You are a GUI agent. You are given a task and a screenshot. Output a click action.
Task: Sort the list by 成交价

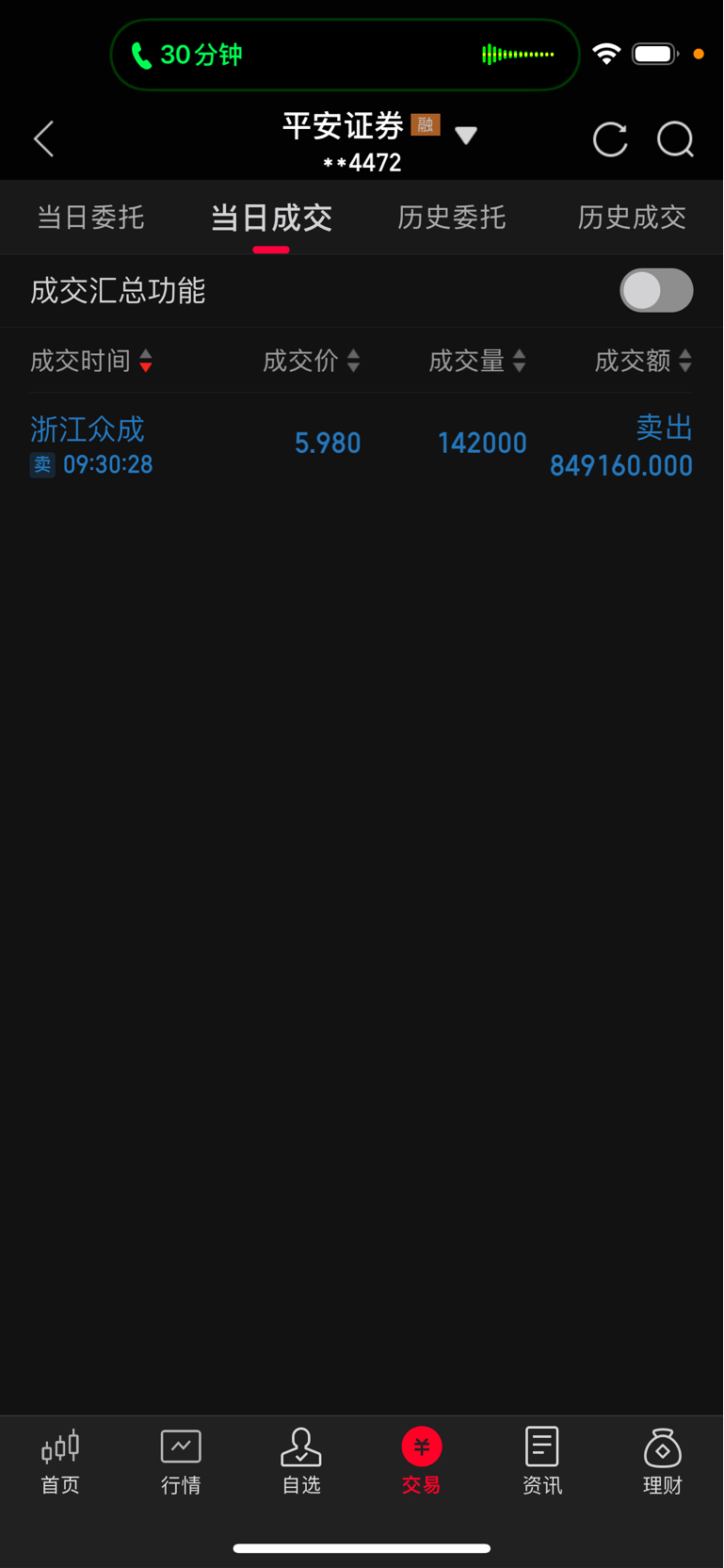click(311, 361)
